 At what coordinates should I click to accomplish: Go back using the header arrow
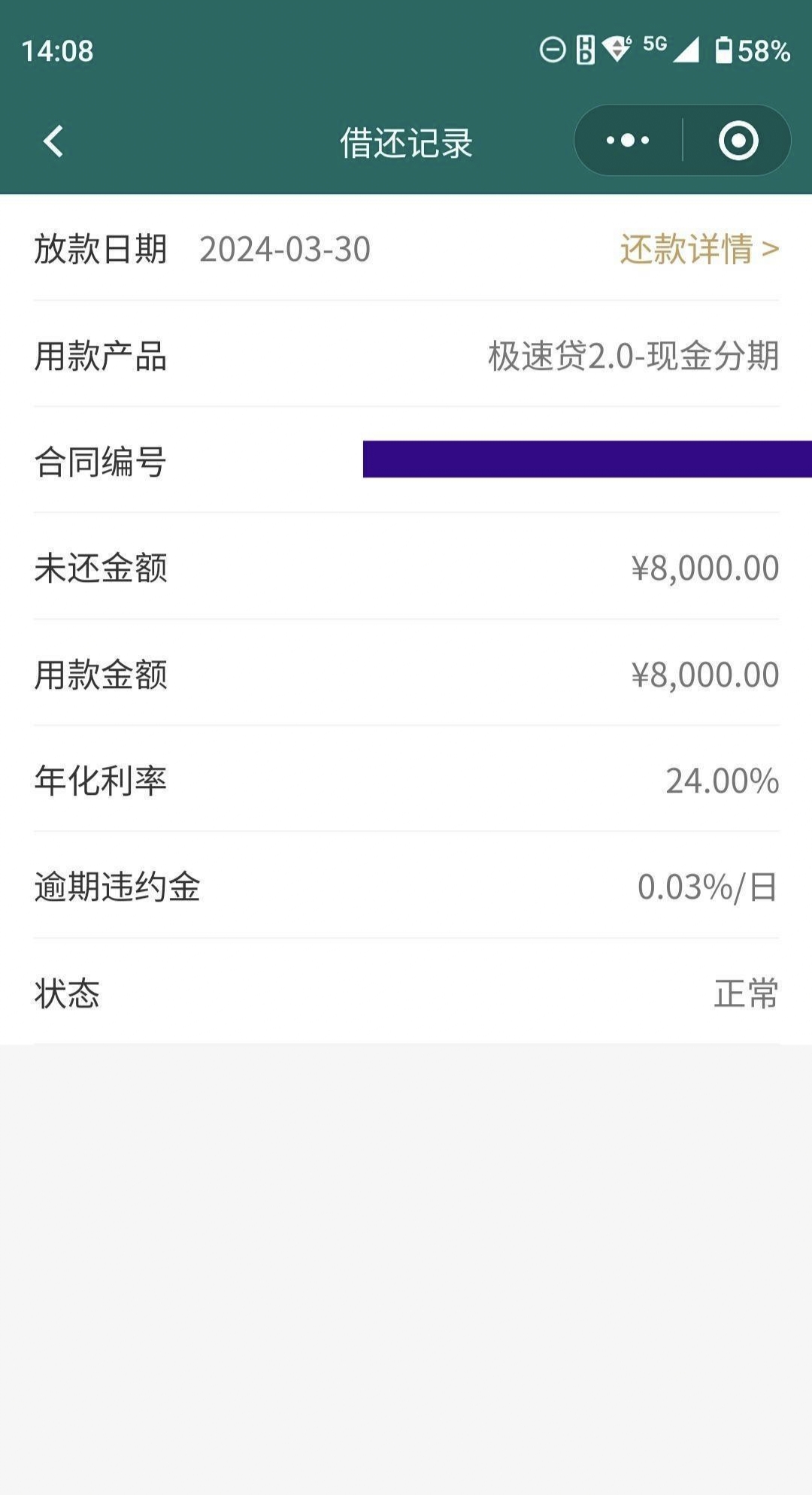(53, 141)
